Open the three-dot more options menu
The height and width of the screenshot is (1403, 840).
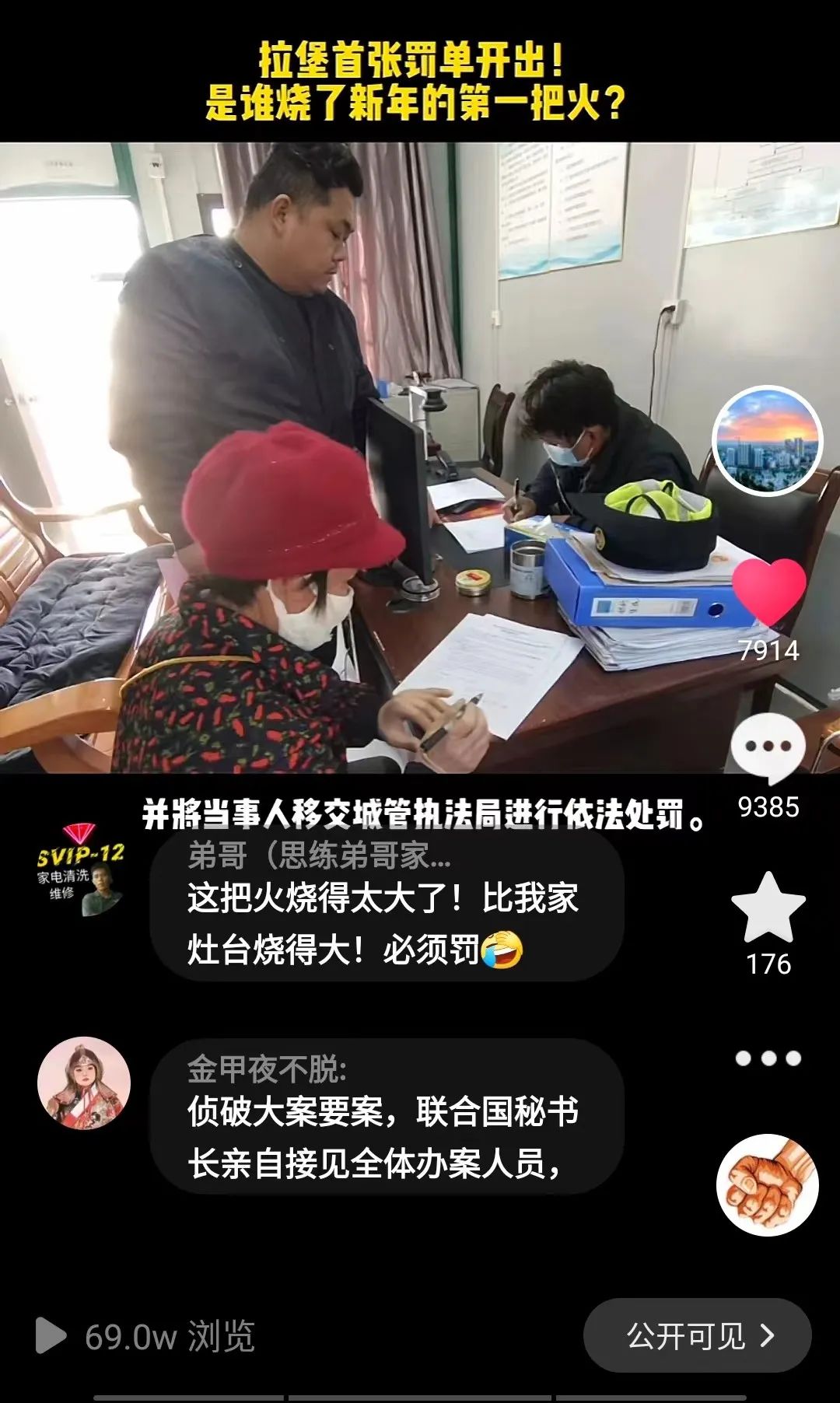point(768,1058)
